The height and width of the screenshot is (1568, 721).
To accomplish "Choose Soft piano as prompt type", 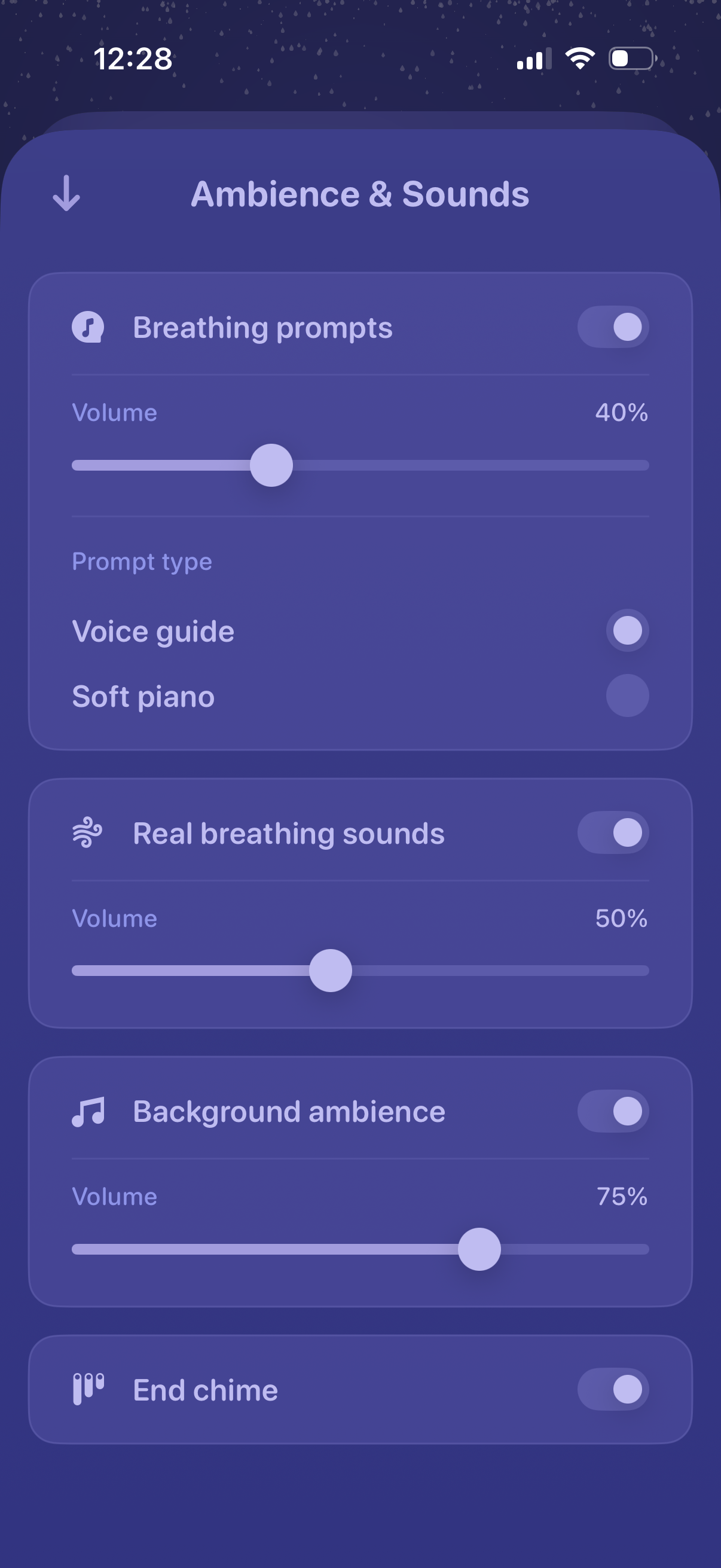I will click(x=627, y=697).
